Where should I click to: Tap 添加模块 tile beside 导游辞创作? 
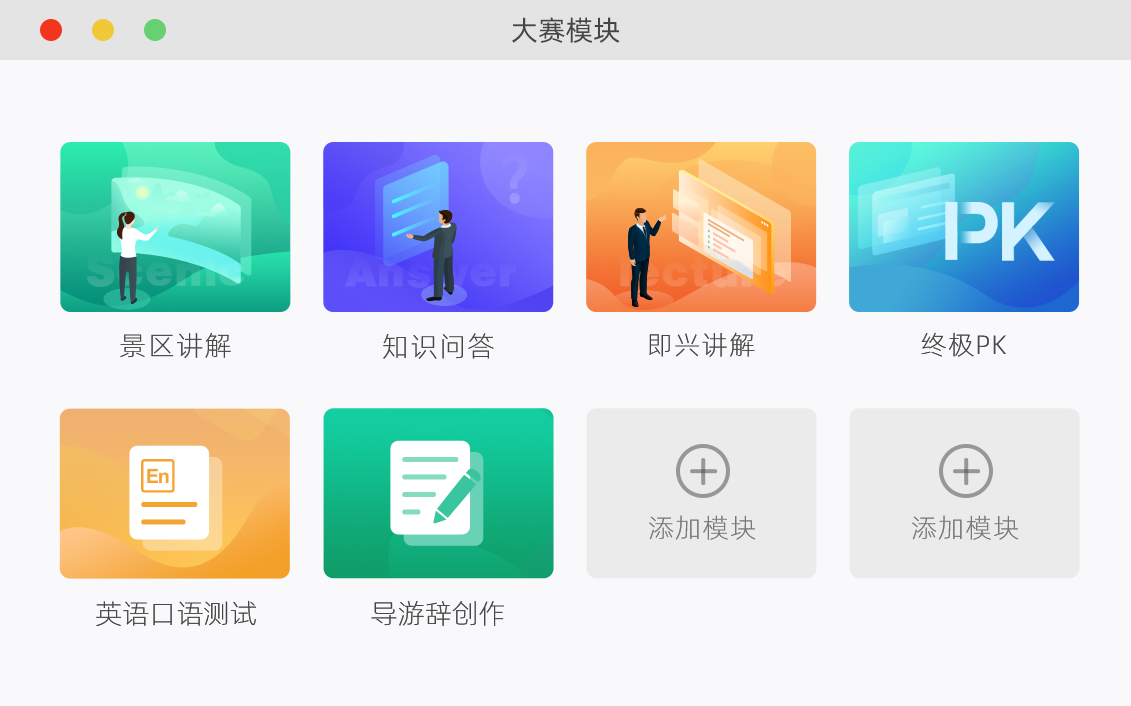pyautogui.click(x=701, y=493)
